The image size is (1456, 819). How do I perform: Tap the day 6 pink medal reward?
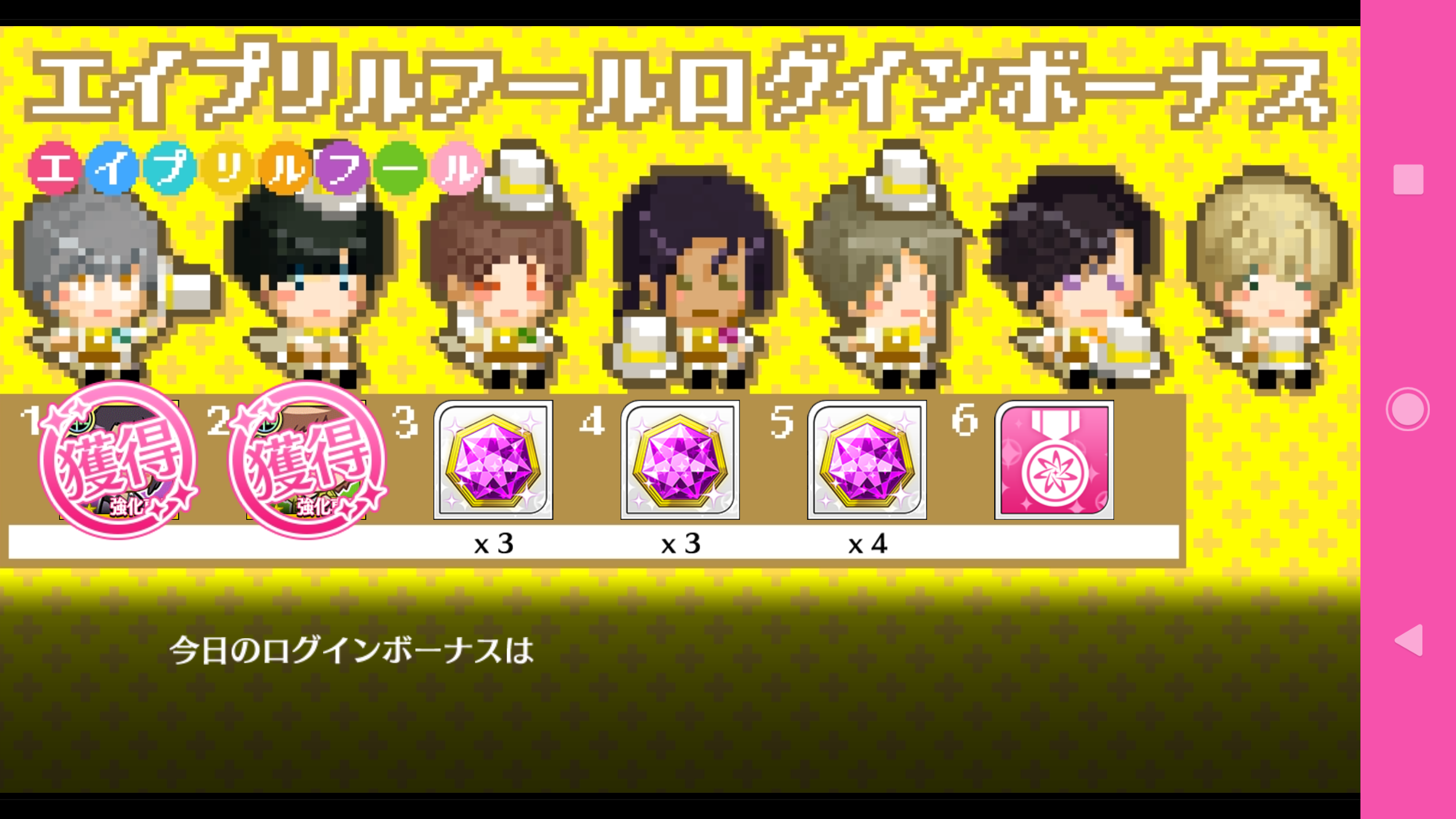[x=1053, y=460]
